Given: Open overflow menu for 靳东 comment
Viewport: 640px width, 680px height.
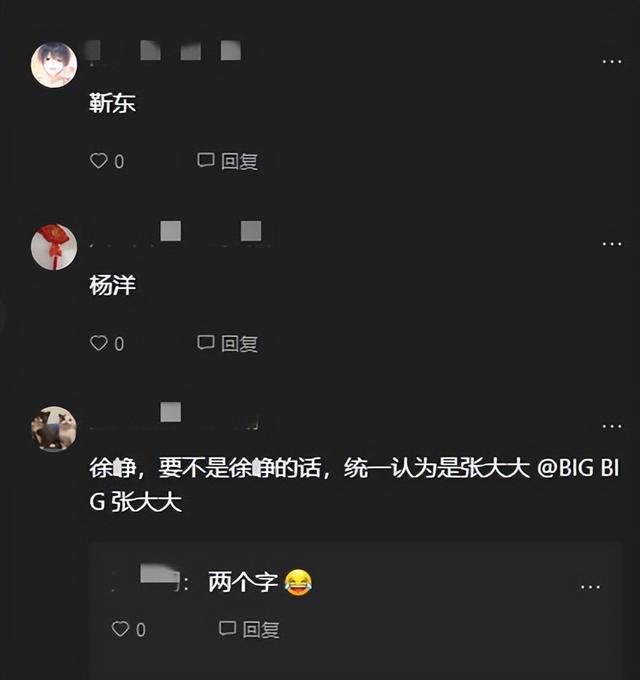Looking at the screenshot, I should [611, 62].
